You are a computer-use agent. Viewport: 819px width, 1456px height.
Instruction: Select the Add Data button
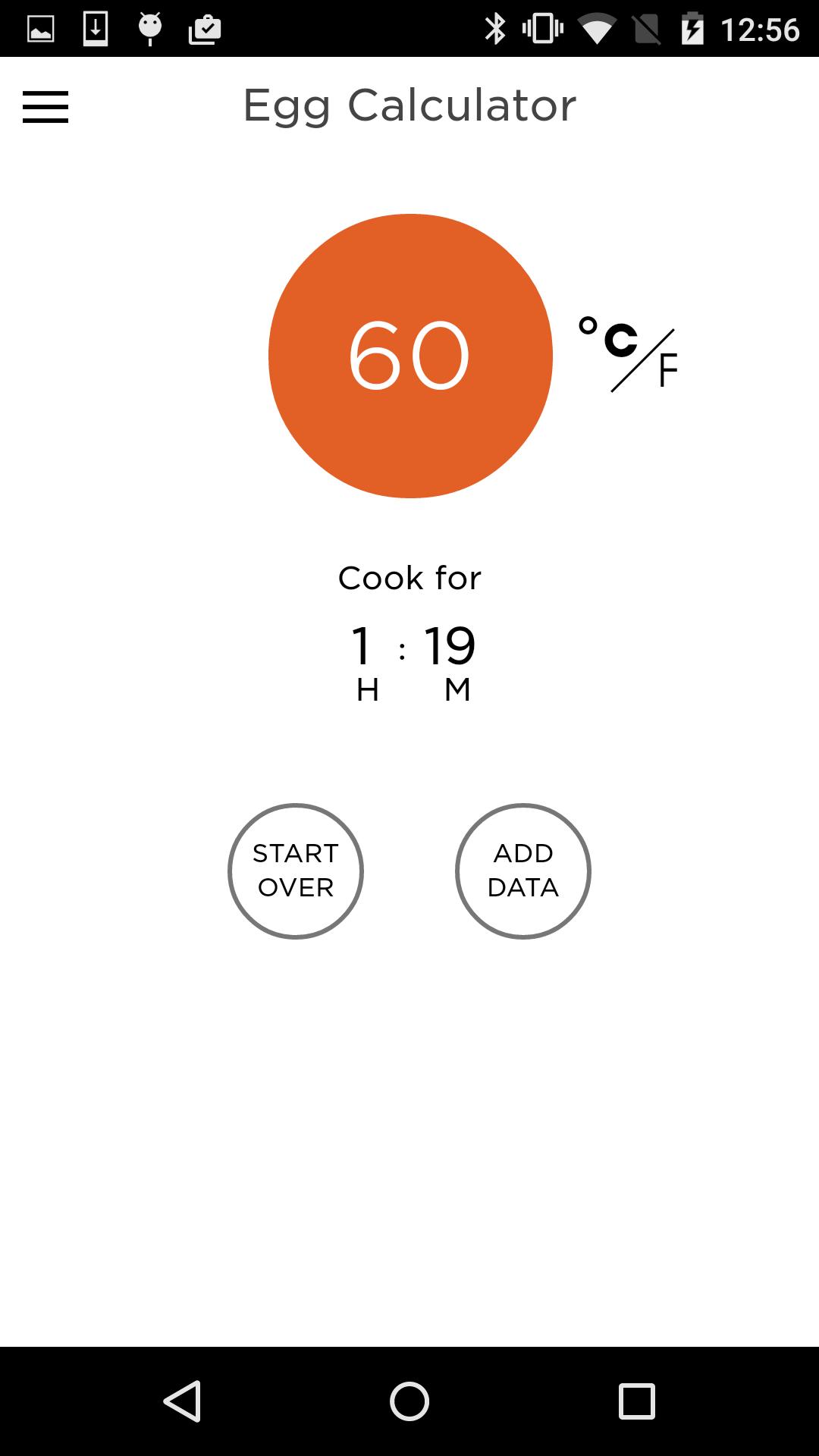(x=523, y=871)
